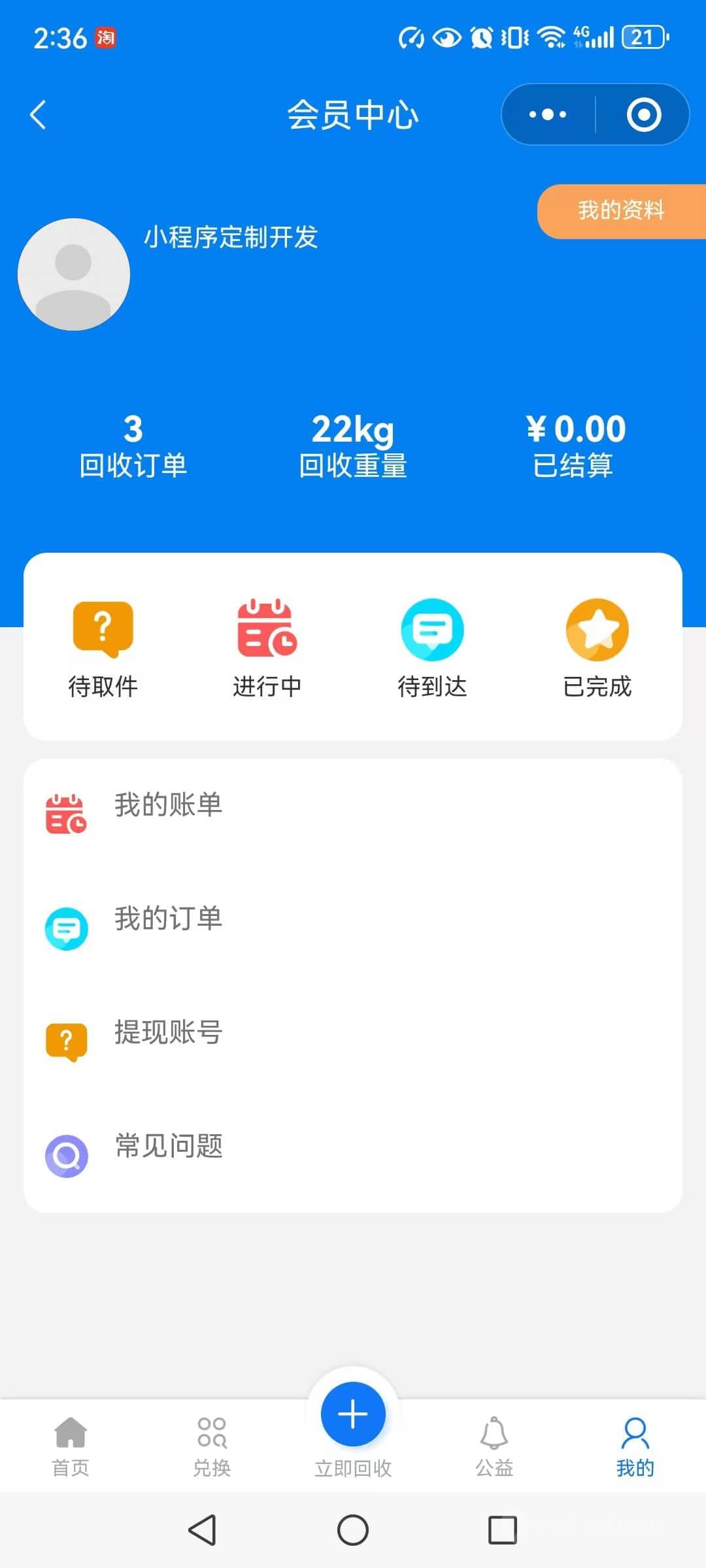Open 我的资料 profile button
This screenshot has height=1568, width=706.
(621, 211)
